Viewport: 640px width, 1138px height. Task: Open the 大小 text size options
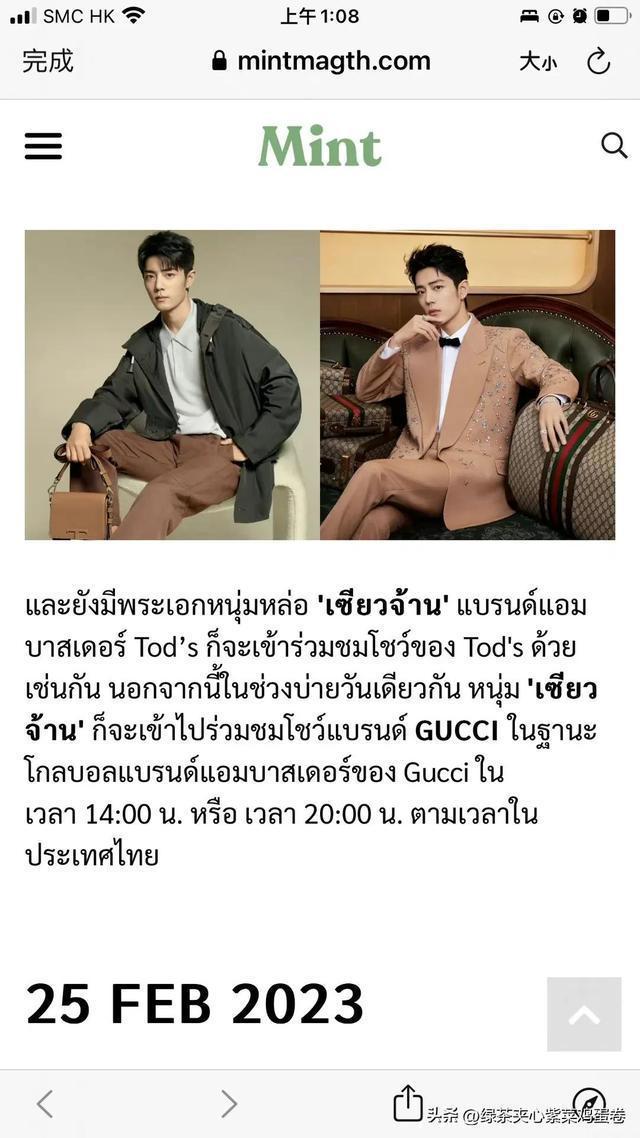point(538,62)
